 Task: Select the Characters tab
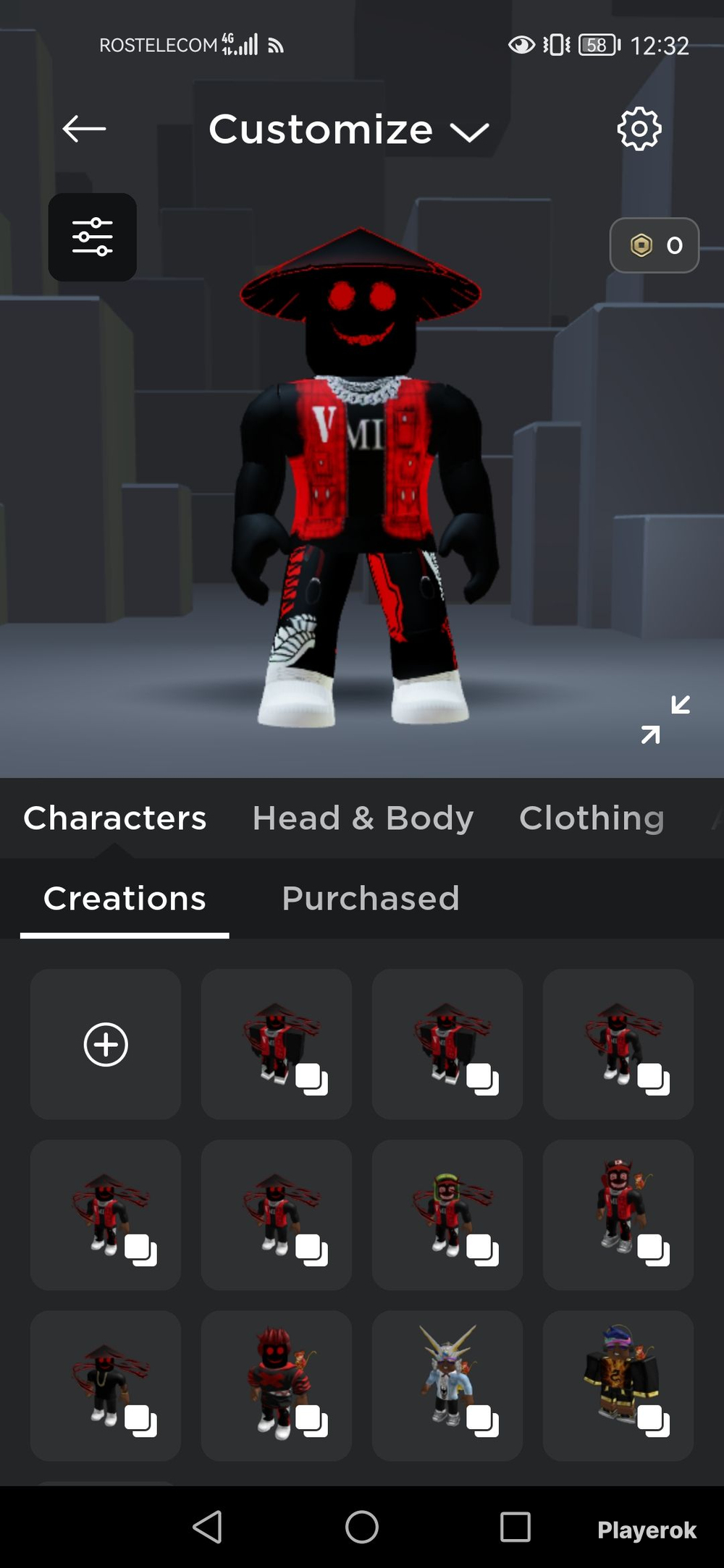tap(114, 818)
